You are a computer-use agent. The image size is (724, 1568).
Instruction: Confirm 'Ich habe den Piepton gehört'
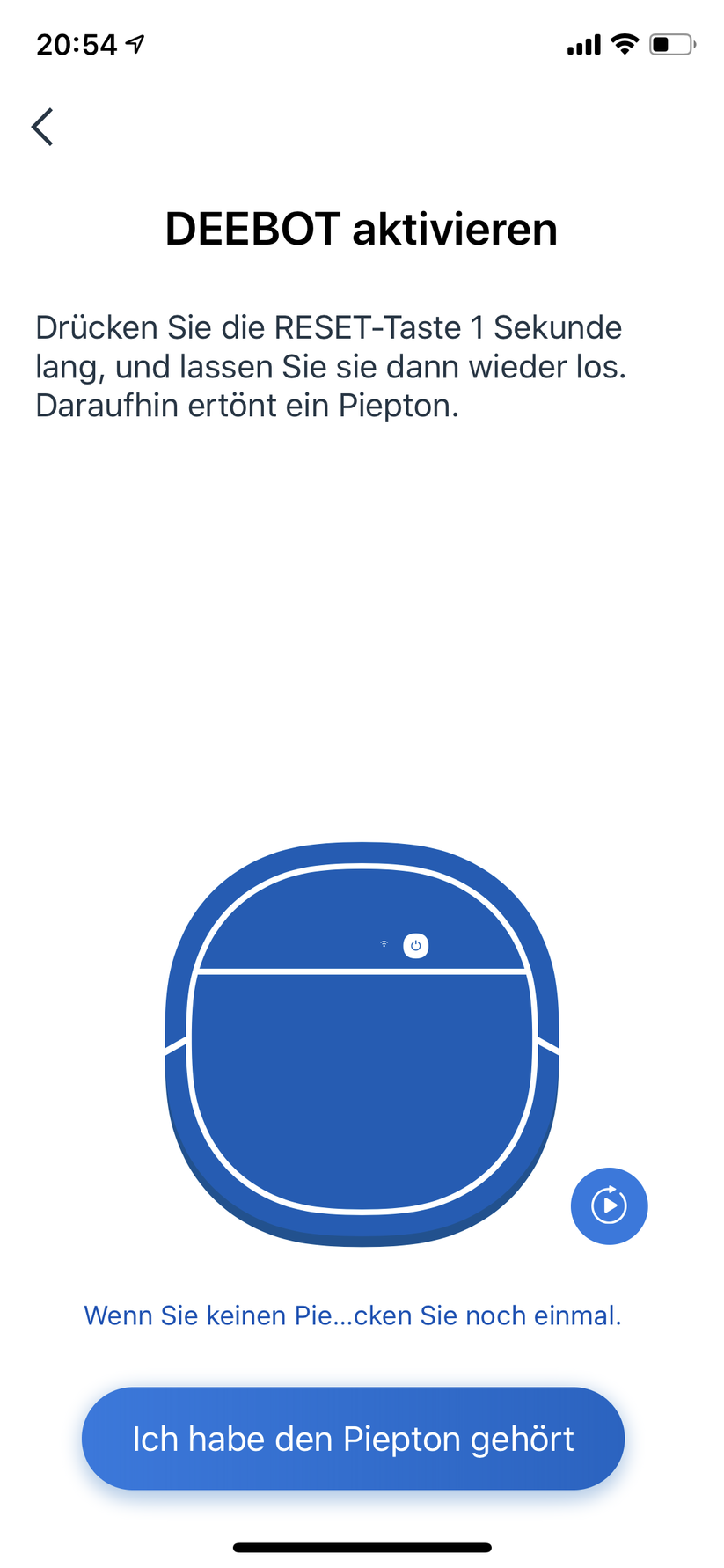[x=353, y=1439]
